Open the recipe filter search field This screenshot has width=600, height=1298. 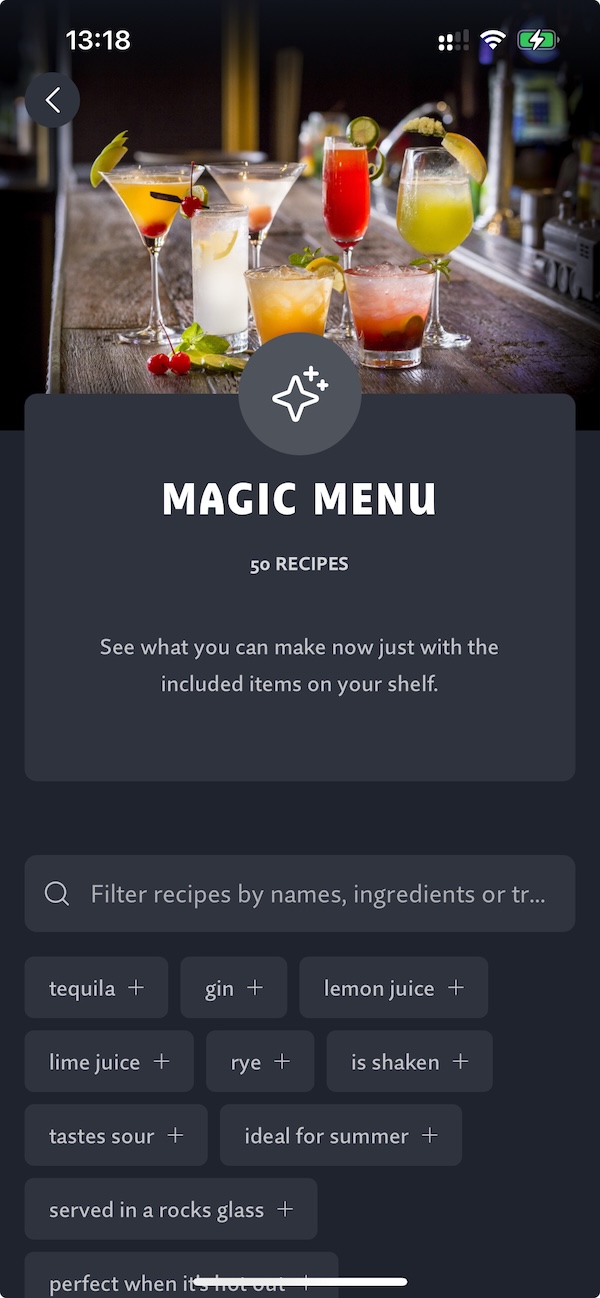pyautogui.click(x=300, y=893)
